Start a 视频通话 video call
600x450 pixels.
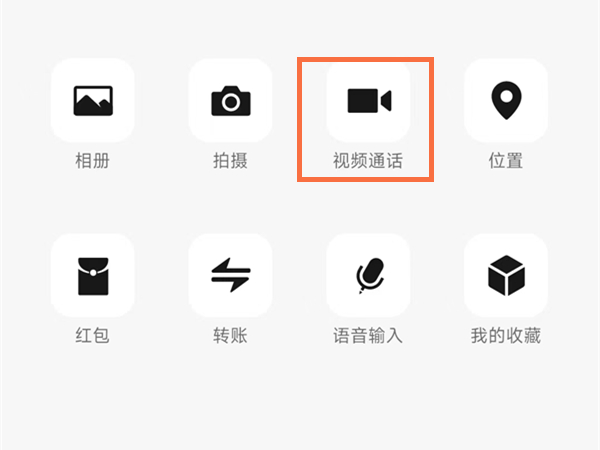coord(368,100)
